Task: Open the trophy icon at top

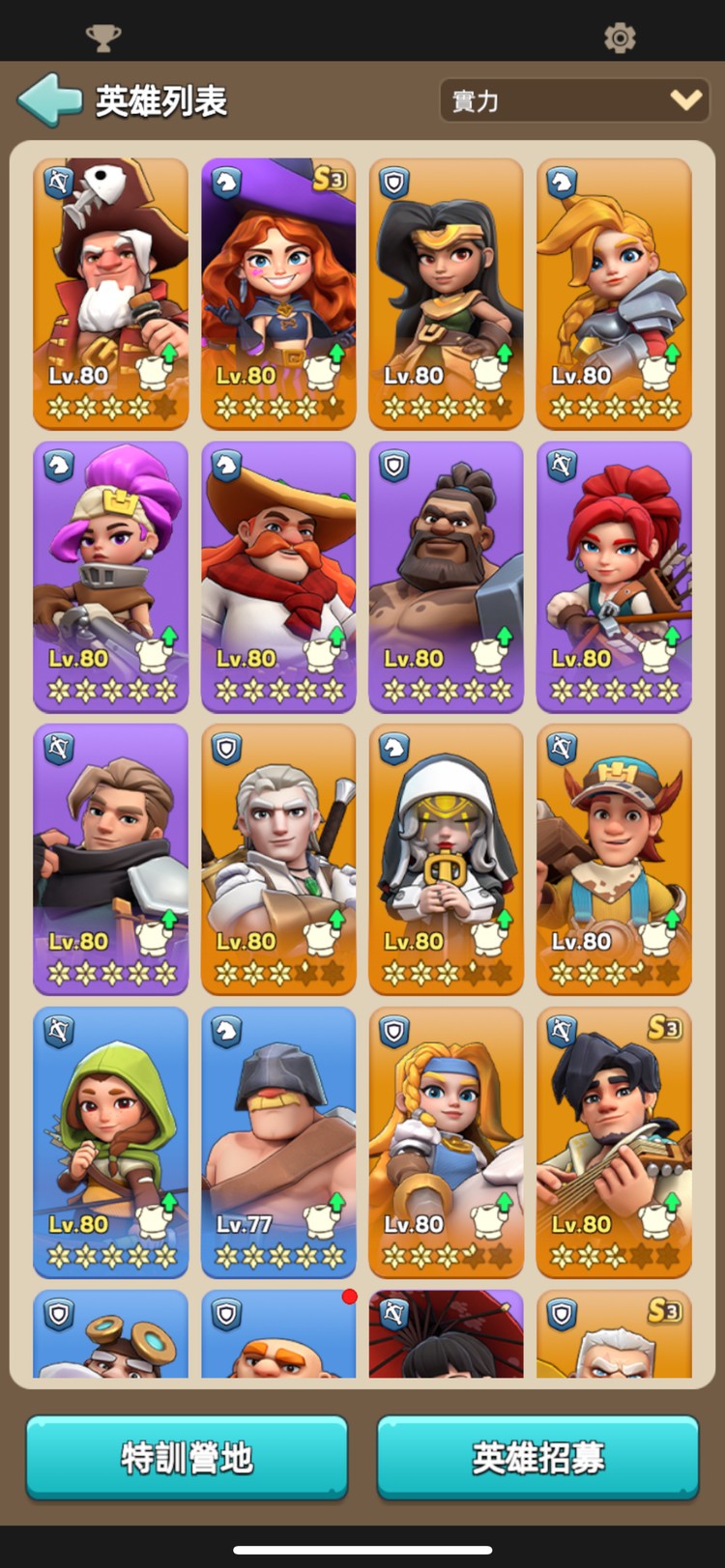Action: (103, 38)
